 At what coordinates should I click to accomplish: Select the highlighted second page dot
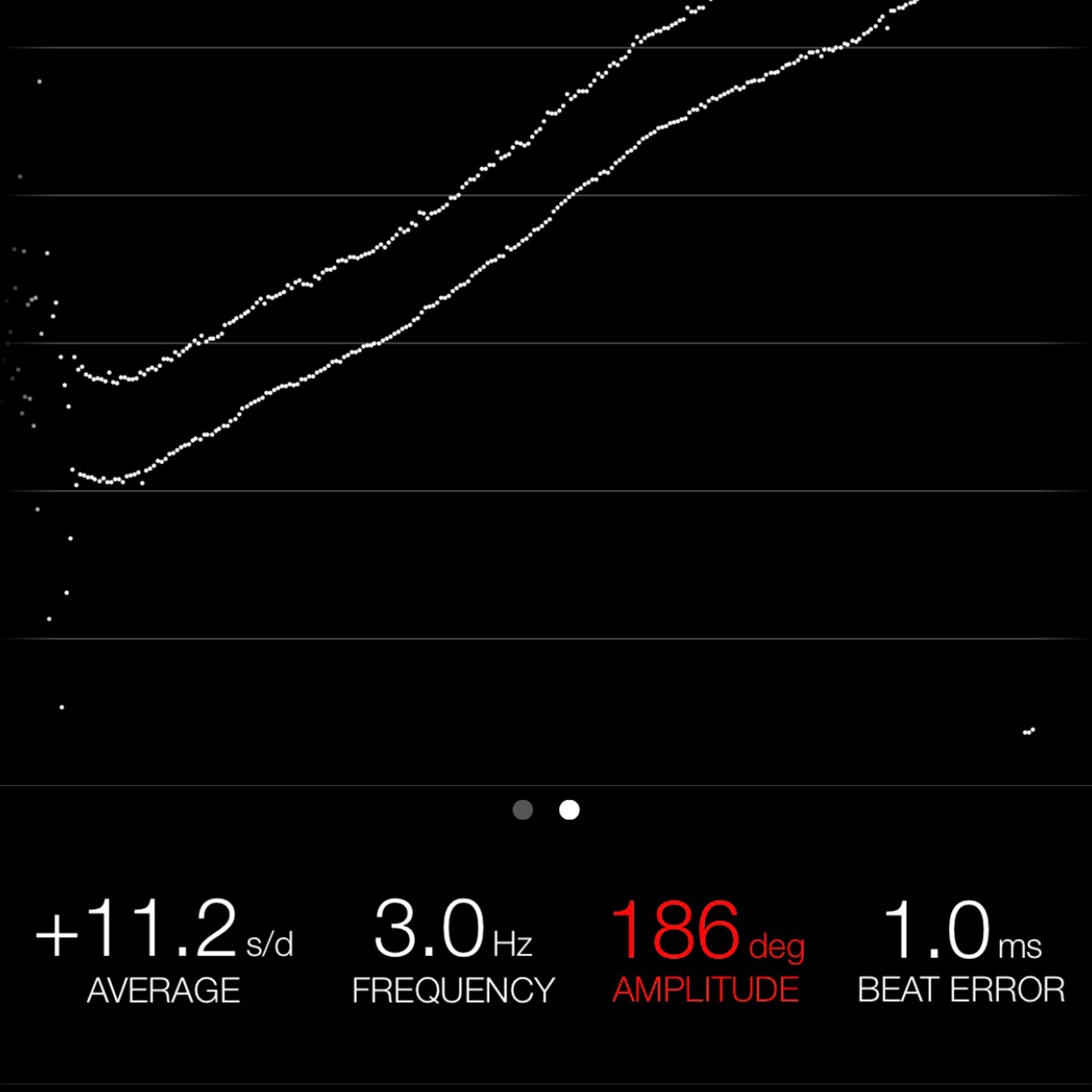[569, 809]
